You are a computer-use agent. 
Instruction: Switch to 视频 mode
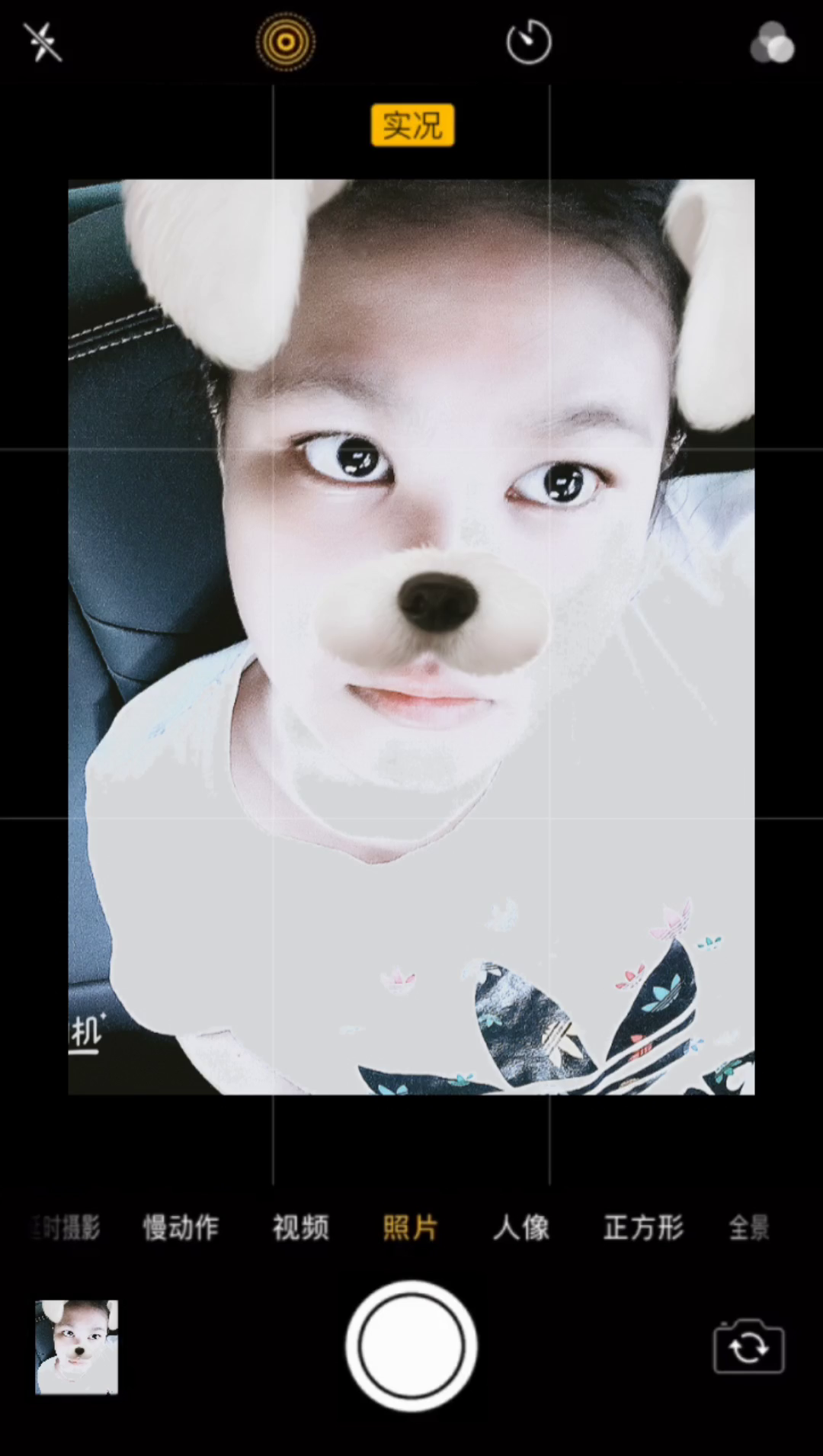[x=301, y=1228]
